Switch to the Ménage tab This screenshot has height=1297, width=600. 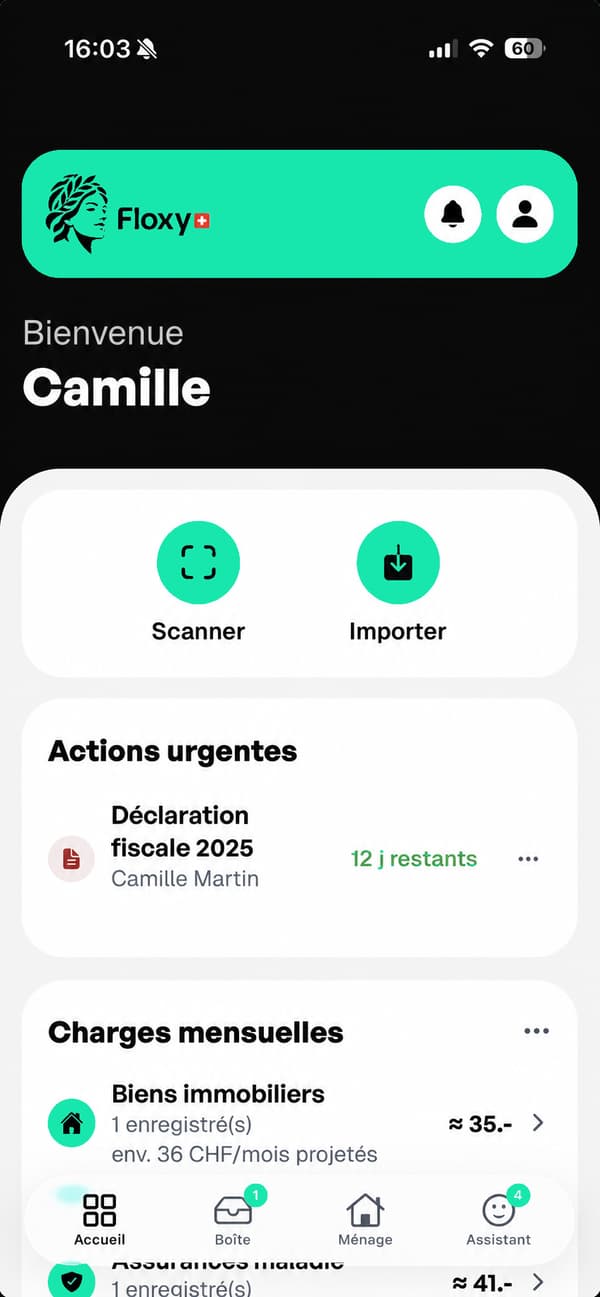pyautogui.click(x=365, y=1218)
